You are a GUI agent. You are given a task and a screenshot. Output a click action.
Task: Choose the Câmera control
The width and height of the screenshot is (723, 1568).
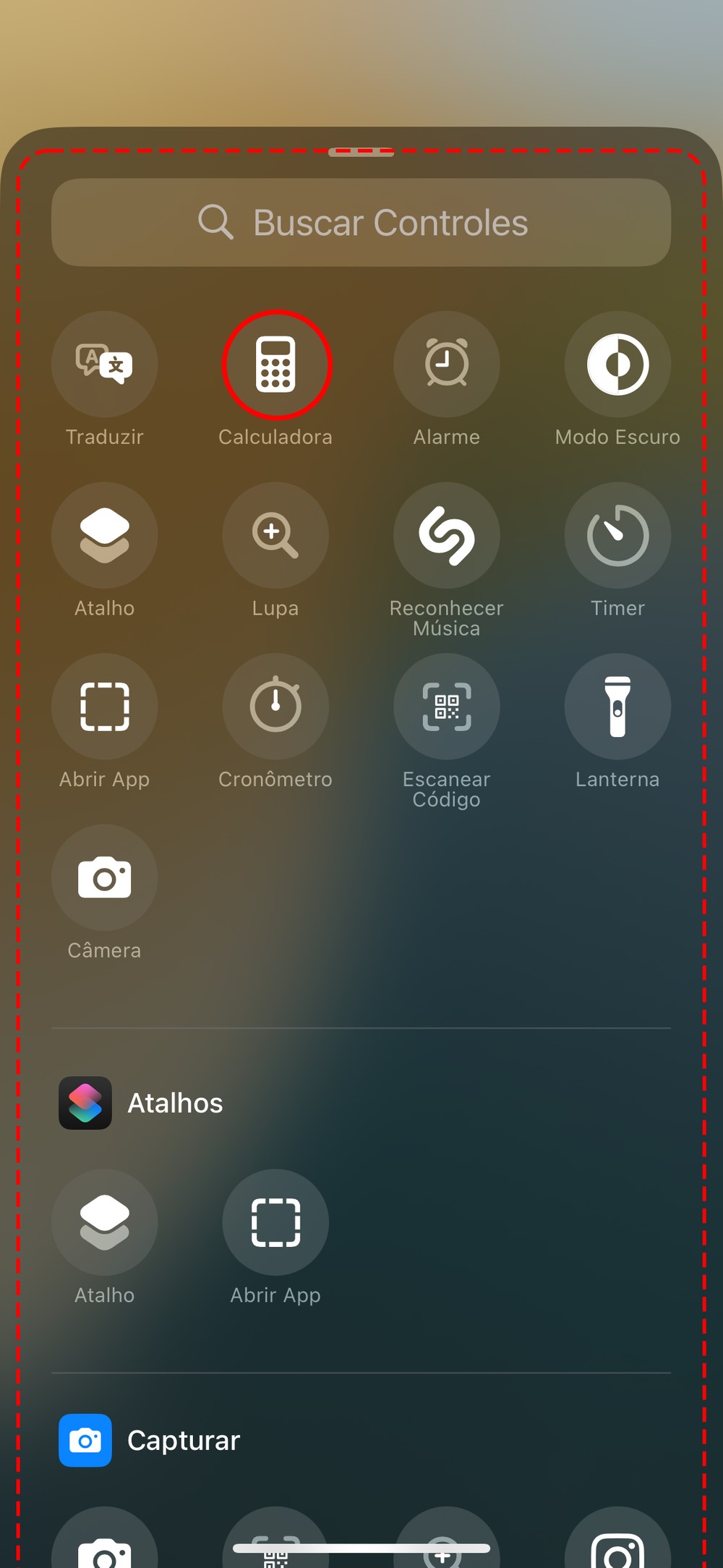[105, 878]
